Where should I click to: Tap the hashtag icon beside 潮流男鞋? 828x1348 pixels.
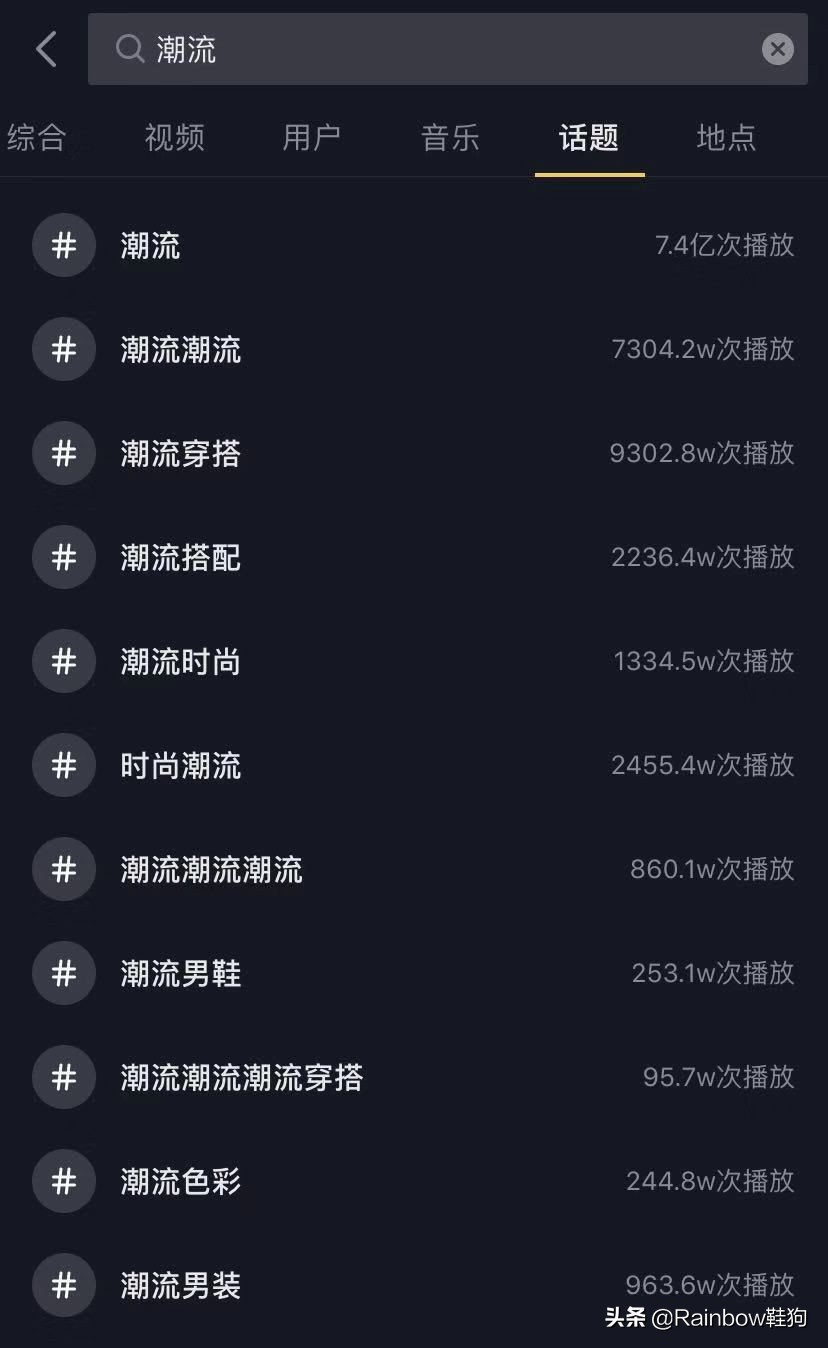(63, 973)
